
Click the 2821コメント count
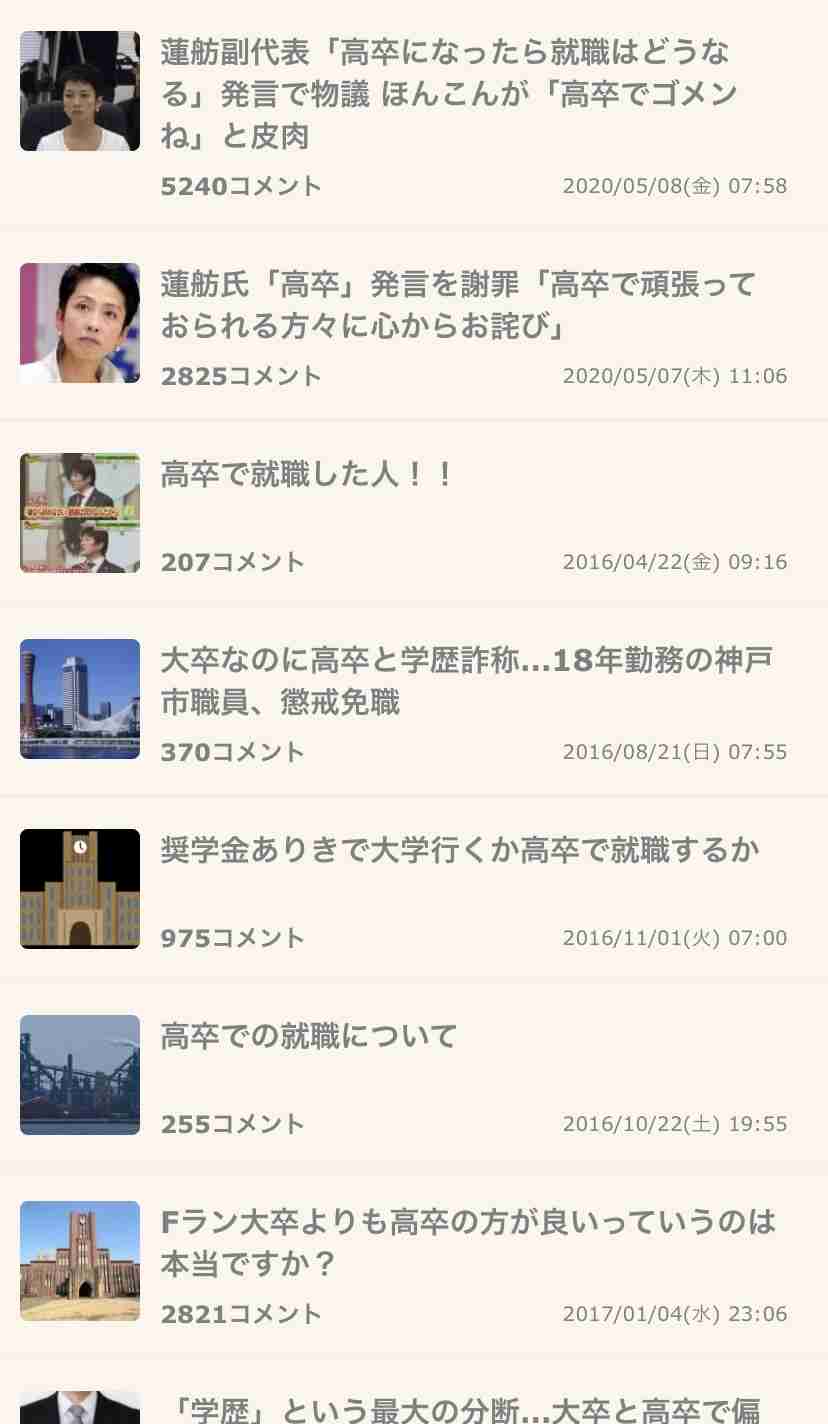241,1313
